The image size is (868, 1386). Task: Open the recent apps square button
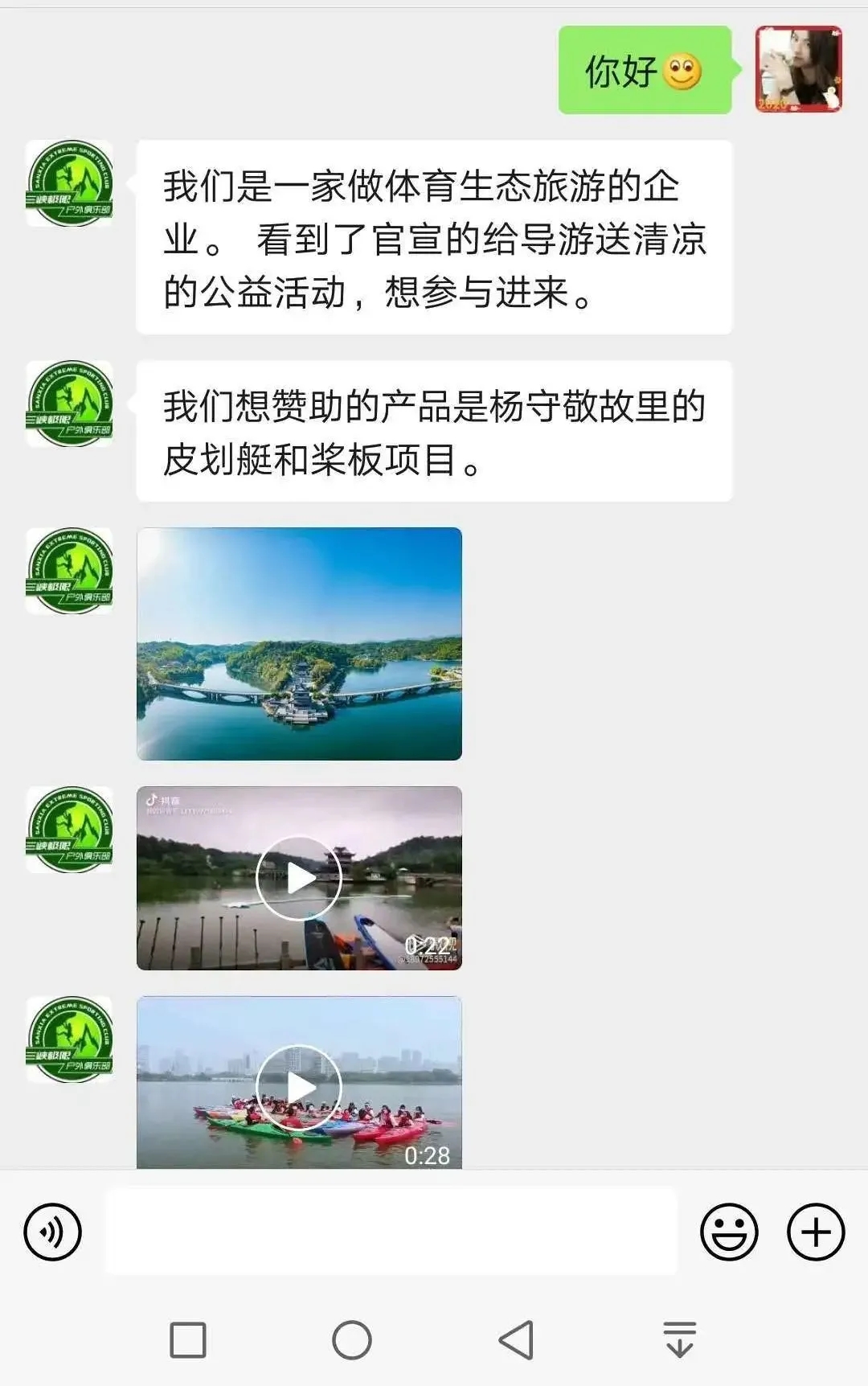(188, 1340)
